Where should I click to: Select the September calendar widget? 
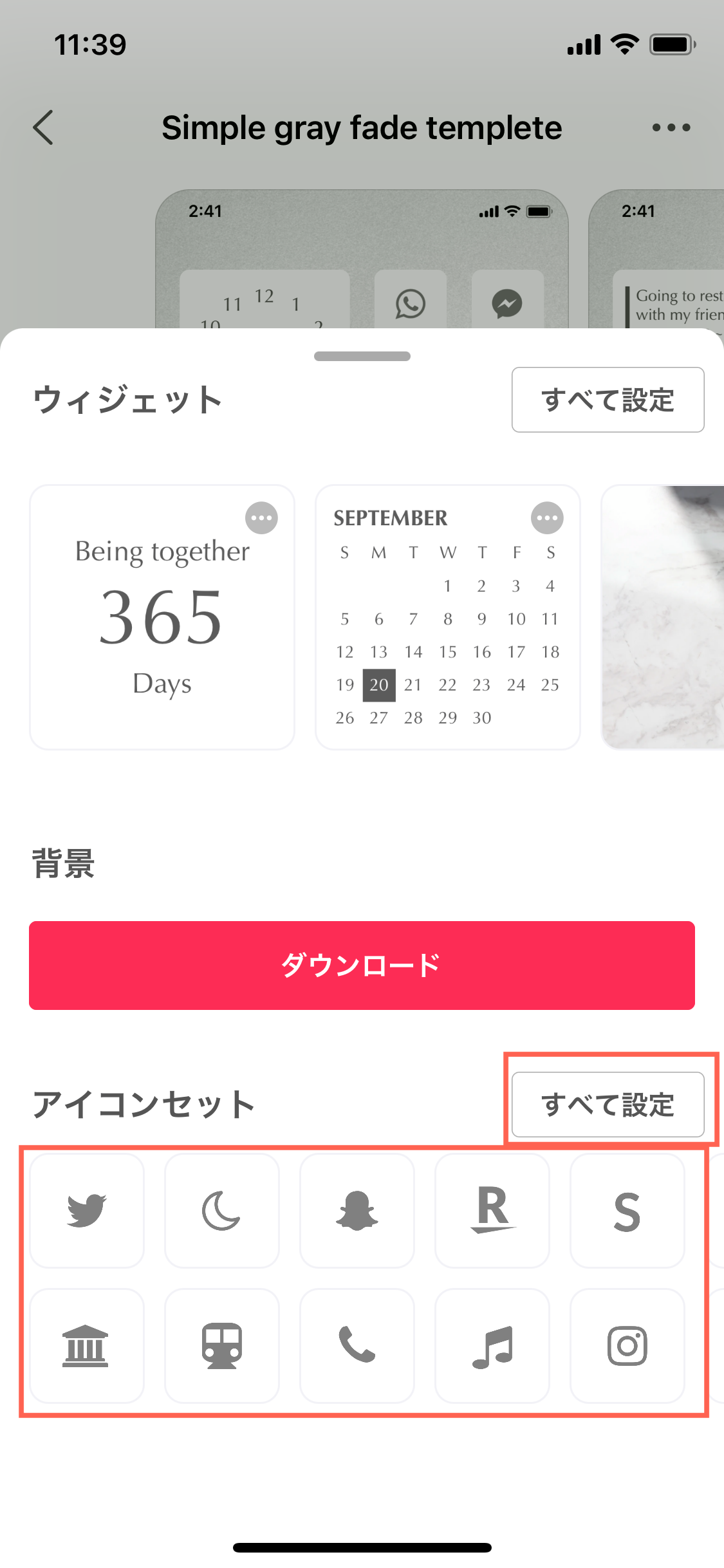[448, 617]
